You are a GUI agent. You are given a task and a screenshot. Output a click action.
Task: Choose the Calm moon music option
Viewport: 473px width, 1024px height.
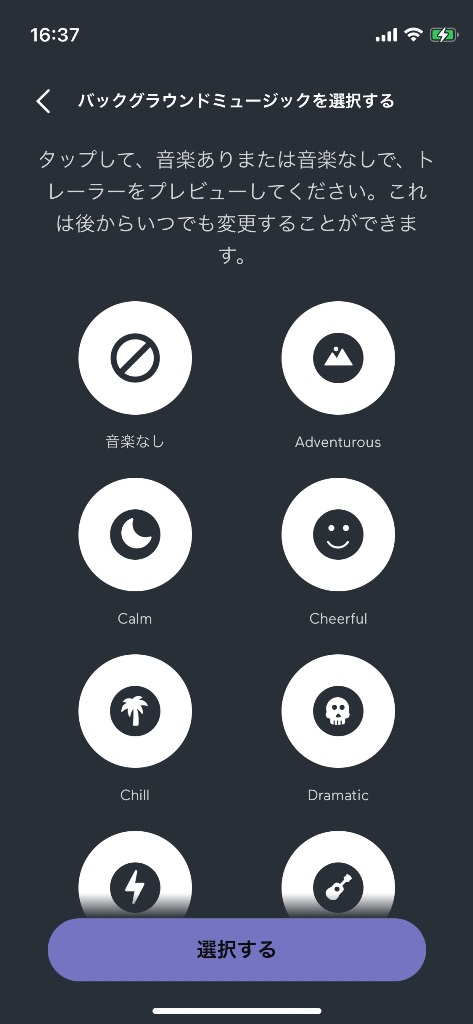coord(135,534)
